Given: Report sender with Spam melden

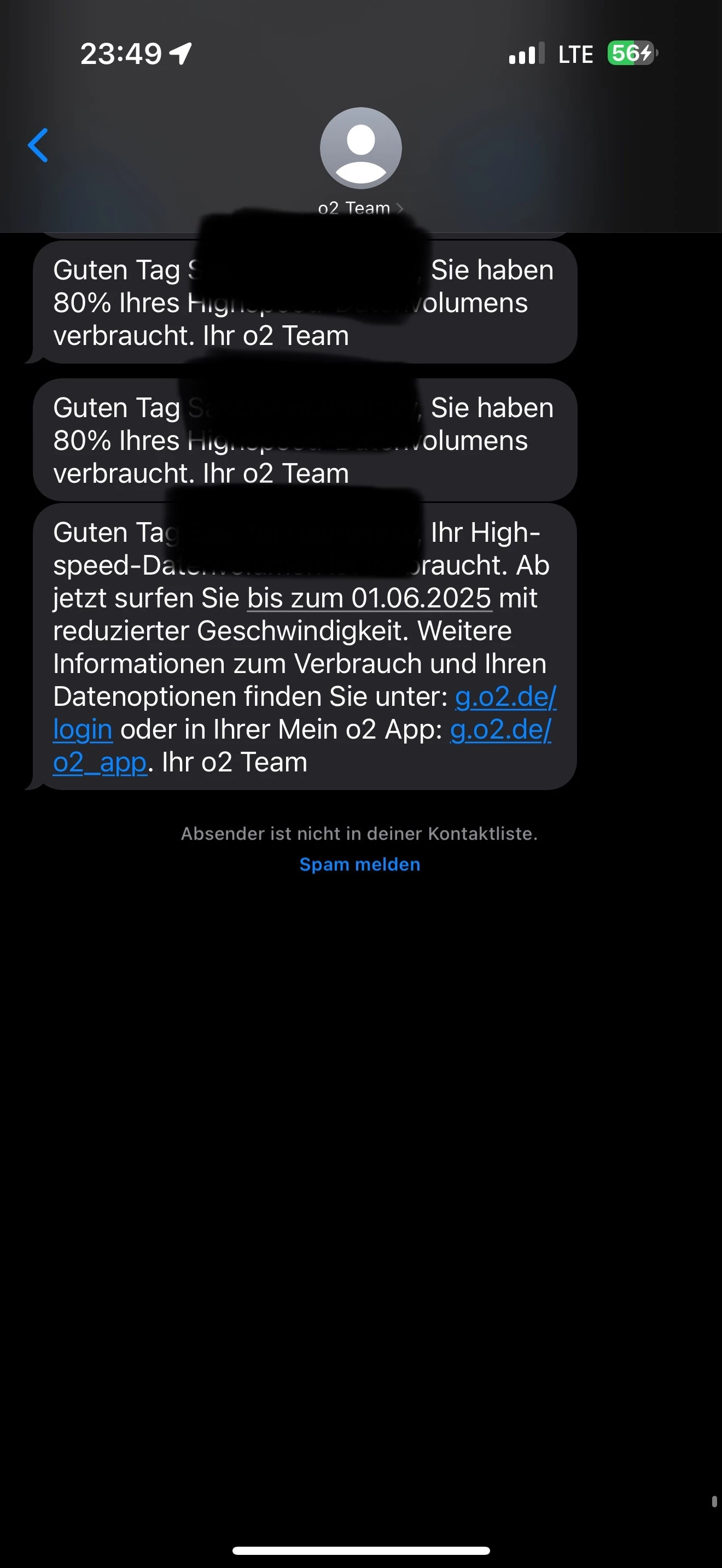Looking at the screenshot, I should pos(360,865).
